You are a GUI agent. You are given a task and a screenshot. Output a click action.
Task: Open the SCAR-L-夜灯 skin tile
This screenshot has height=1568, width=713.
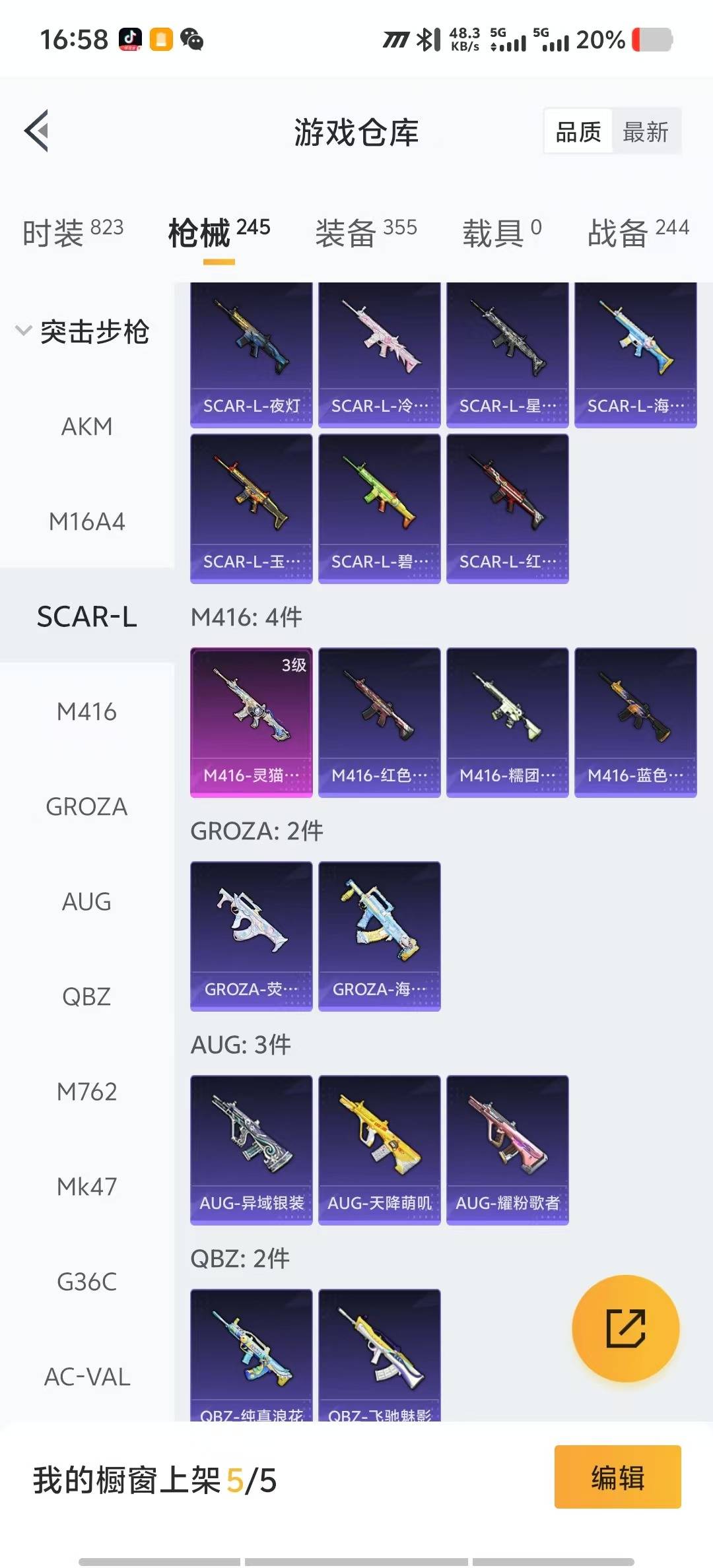coord(252,355)
